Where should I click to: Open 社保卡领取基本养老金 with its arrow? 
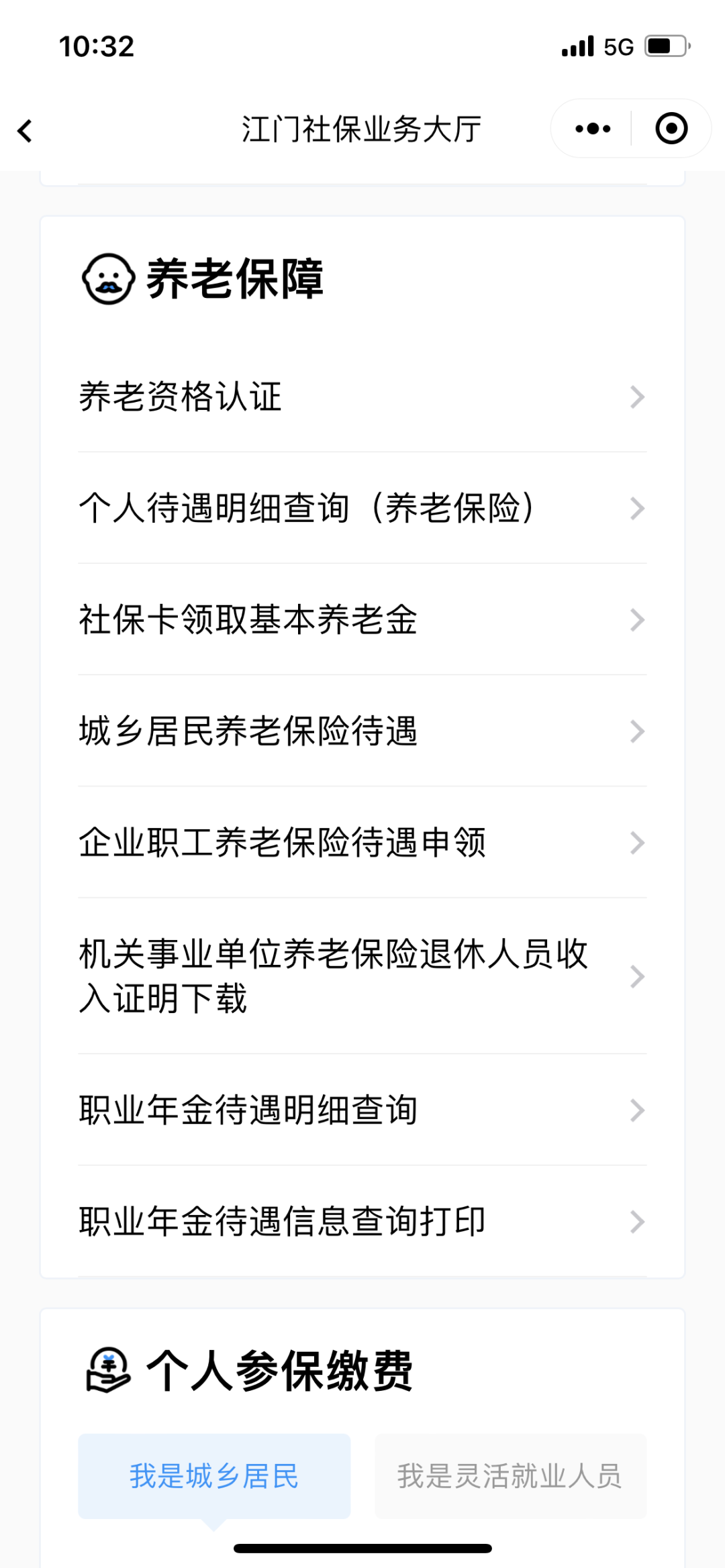636,621
